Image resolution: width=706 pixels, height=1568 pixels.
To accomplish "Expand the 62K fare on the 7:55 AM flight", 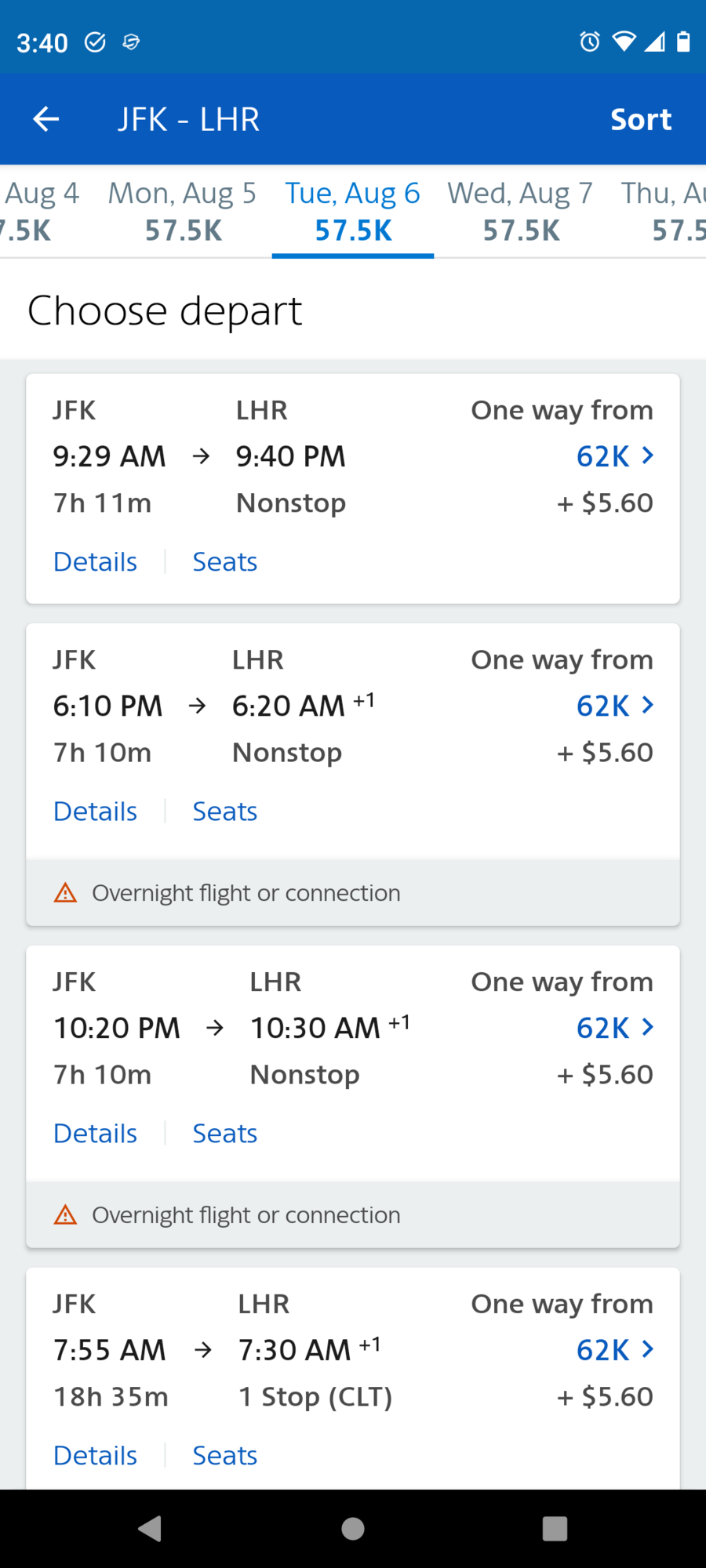I will tap(616, 1349).
